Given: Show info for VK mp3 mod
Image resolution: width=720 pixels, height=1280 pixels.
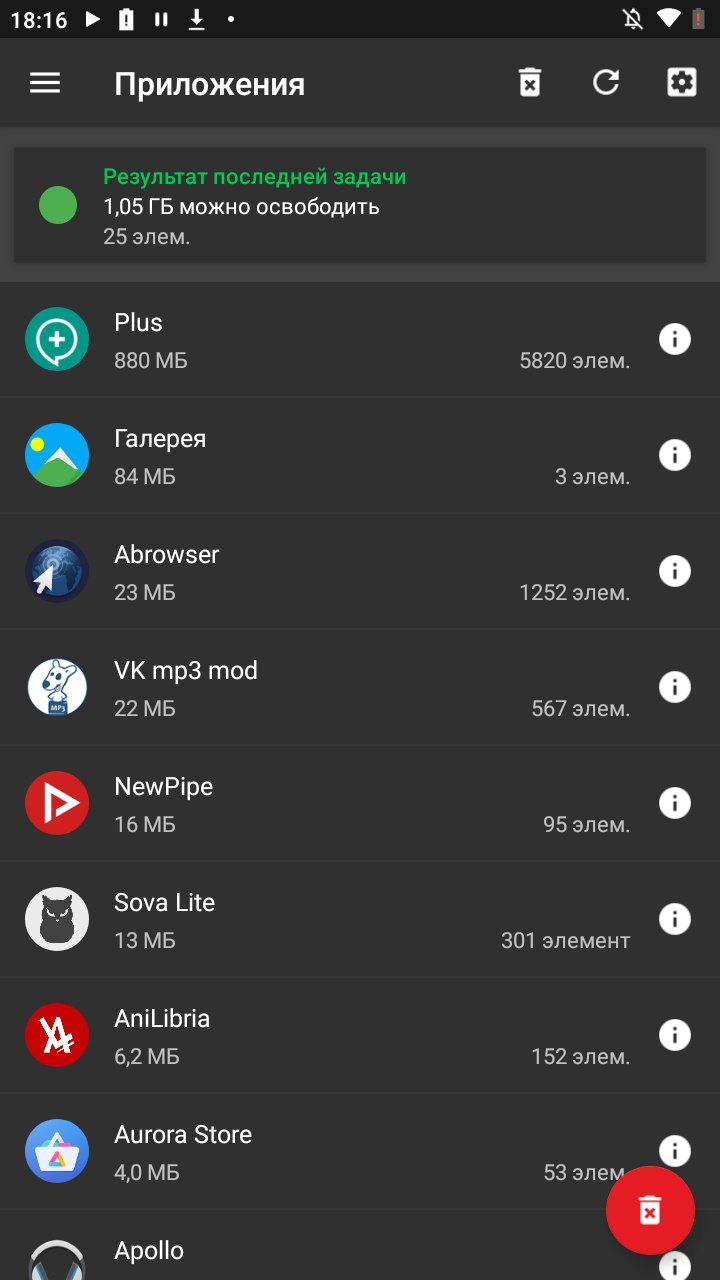Looking at the screenshot, I should point(675,687).
